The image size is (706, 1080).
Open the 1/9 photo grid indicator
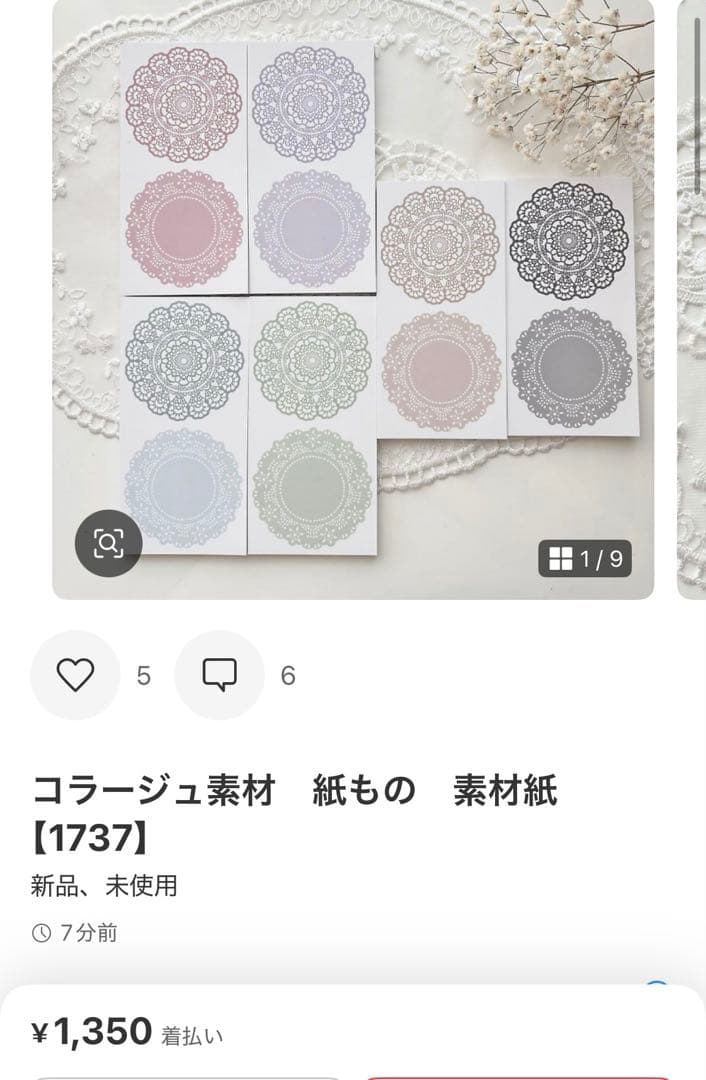click(x=585, y=558)
